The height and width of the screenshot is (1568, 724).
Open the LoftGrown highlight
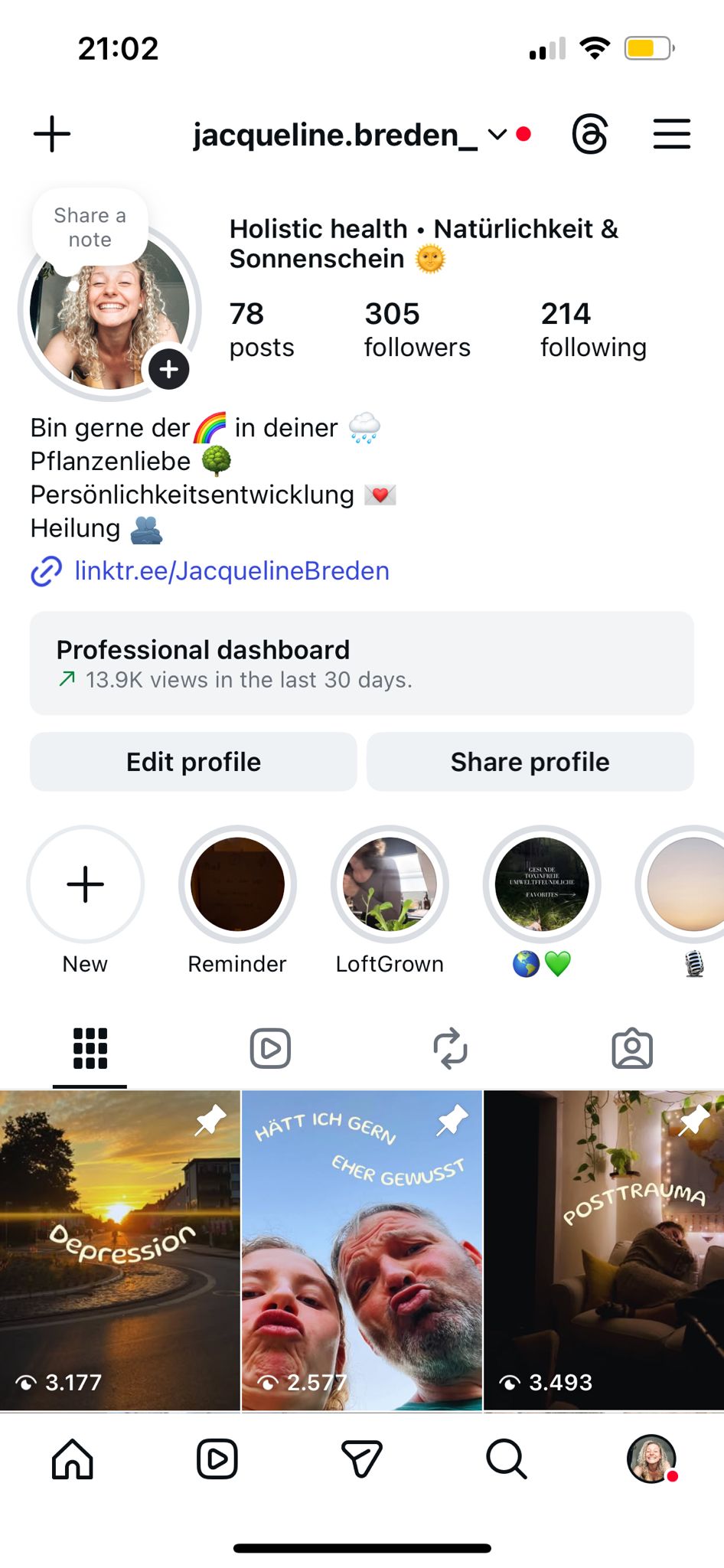pyautogui.click(x=390, y=884)
